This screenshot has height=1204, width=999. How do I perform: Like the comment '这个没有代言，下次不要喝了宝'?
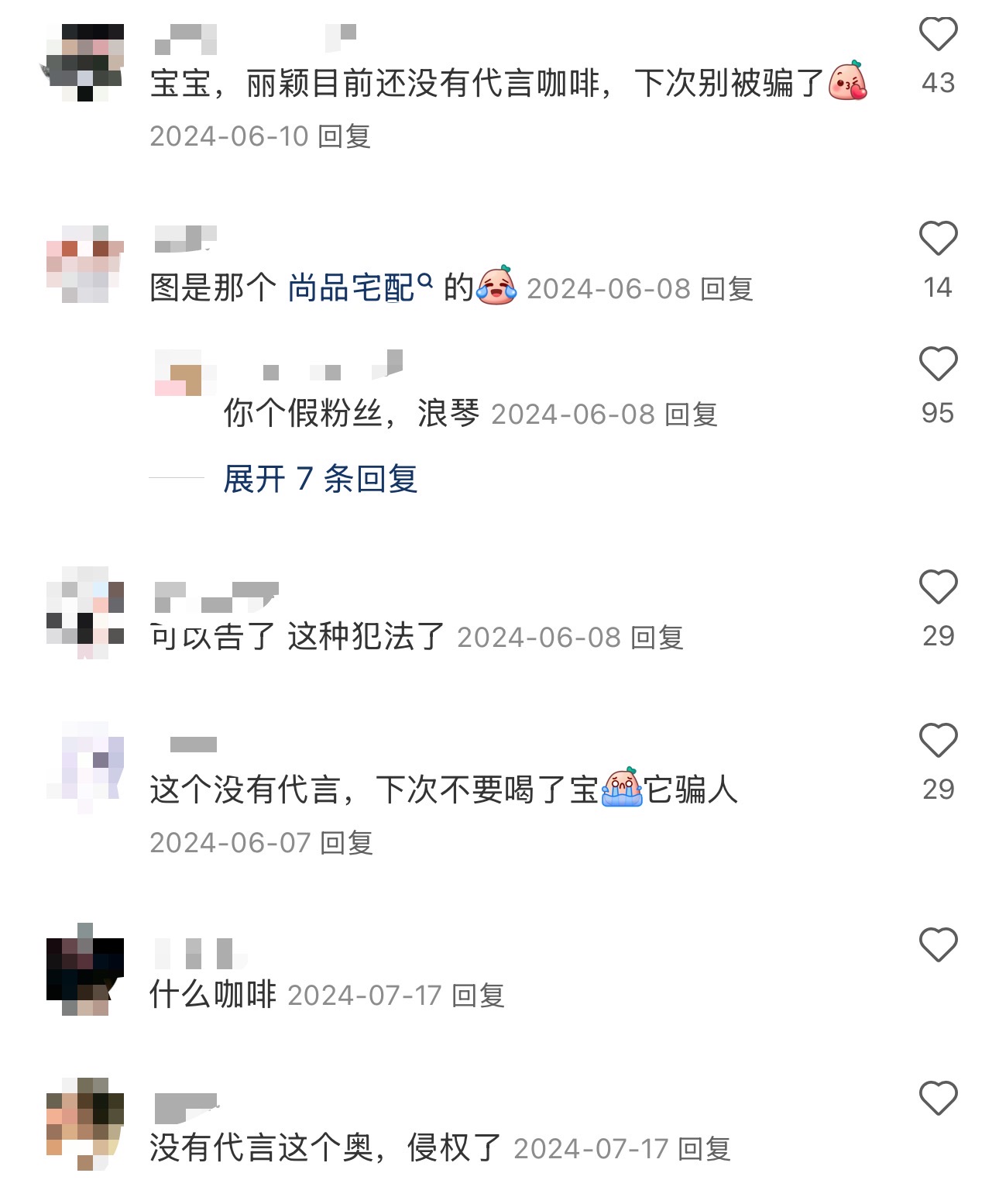point(938,741)
